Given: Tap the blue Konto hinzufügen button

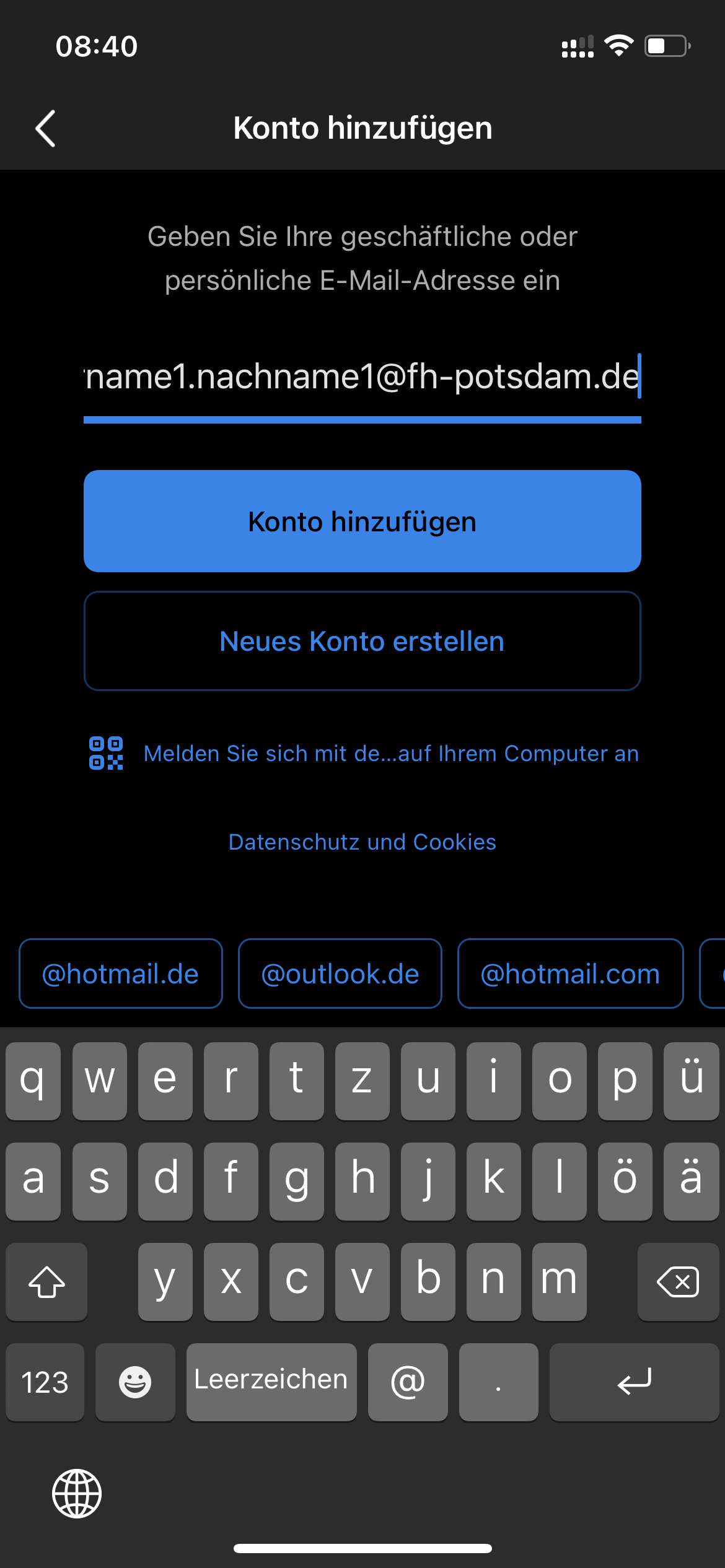Looking at the screenshot, I should 362,521.
